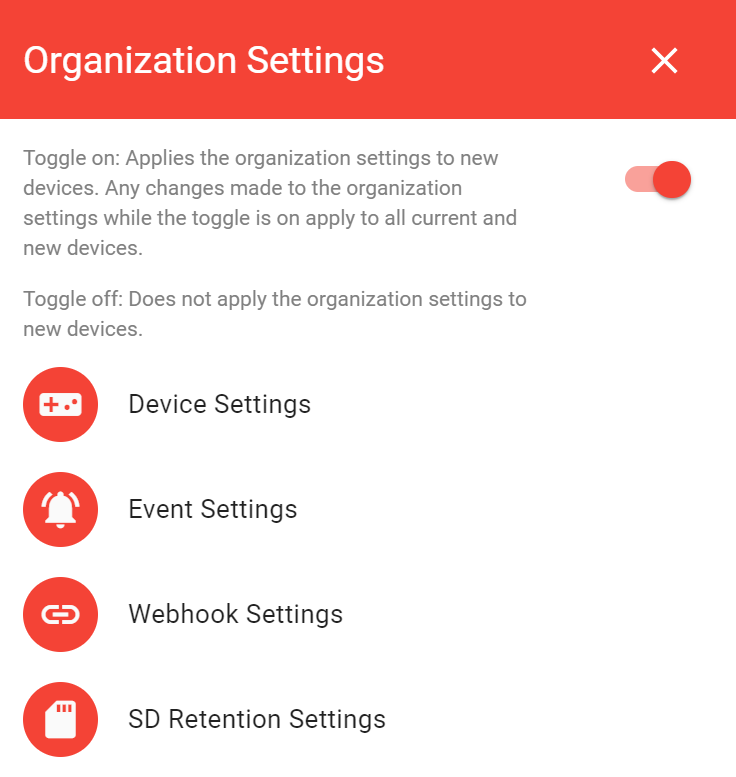Click the memory card icon at the bottom
736x777 pixels.
tap(60, 719)
